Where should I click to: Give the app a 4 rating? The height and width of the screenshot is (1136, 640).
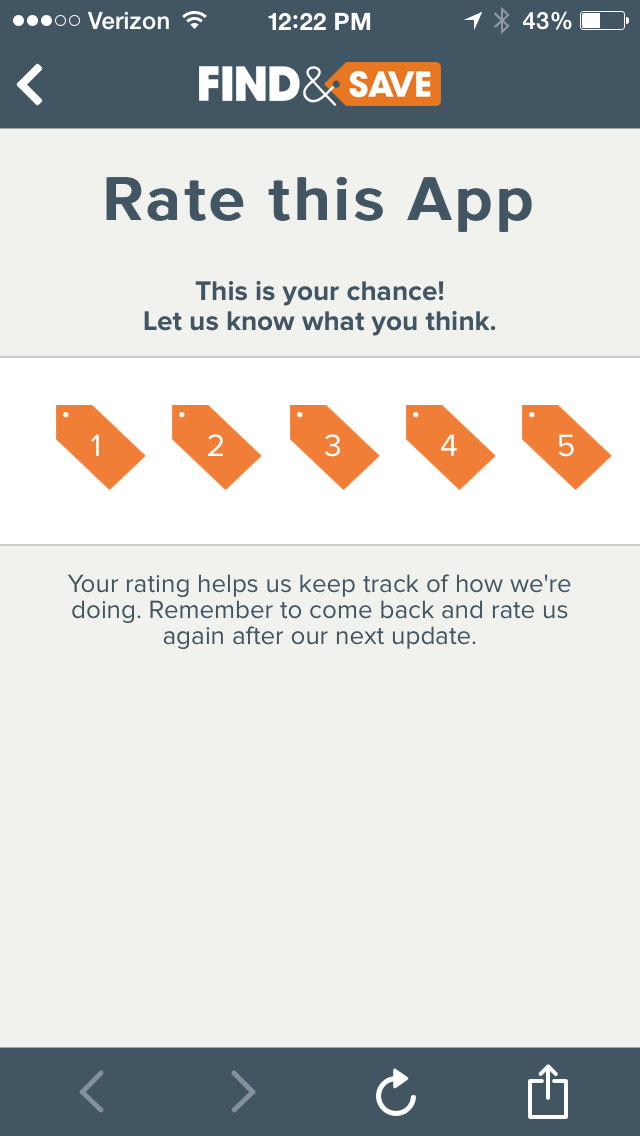449,446
